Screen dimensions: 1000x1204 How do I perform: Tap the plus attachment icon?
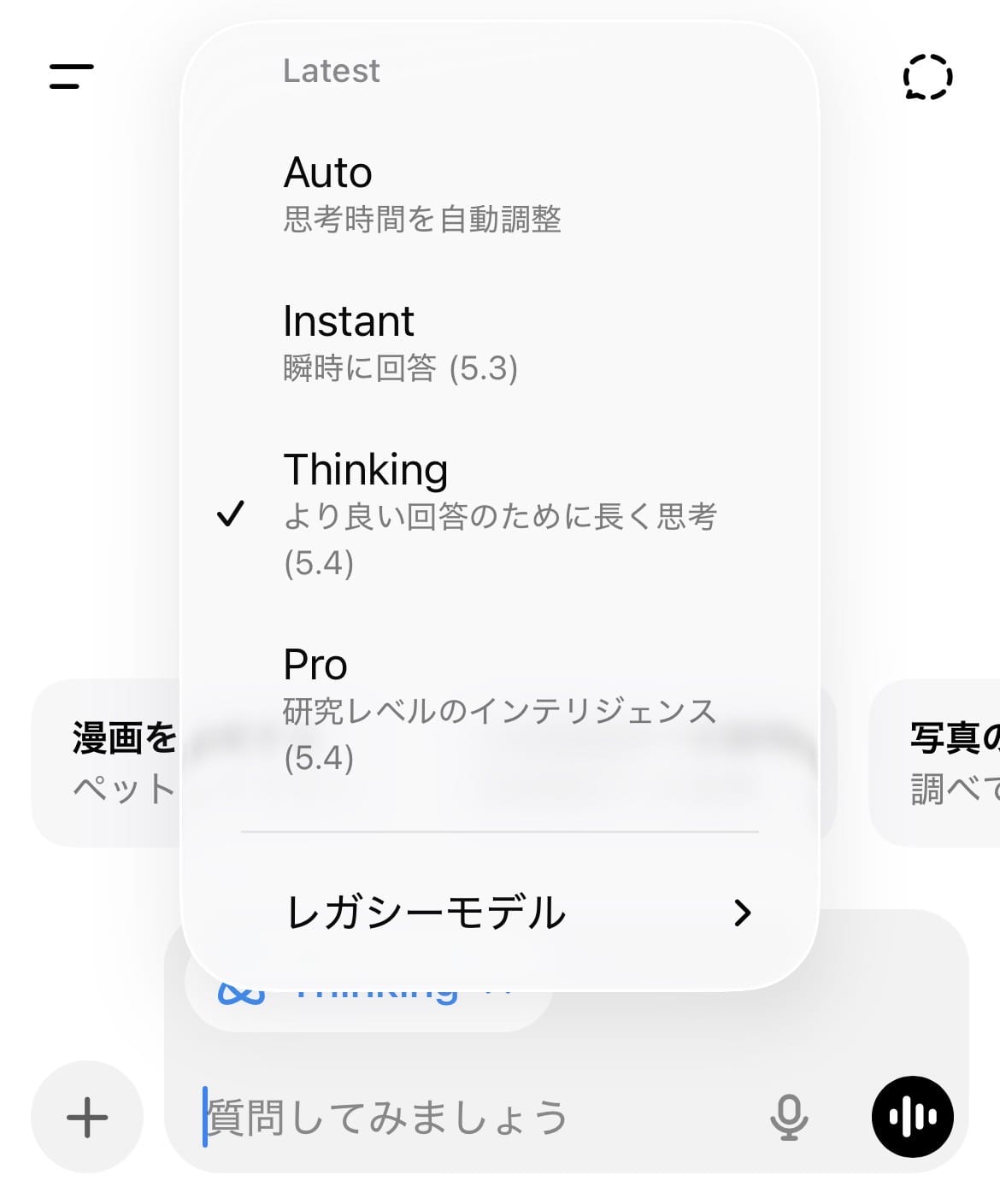pyautogui.click(x=85, y=1115)
